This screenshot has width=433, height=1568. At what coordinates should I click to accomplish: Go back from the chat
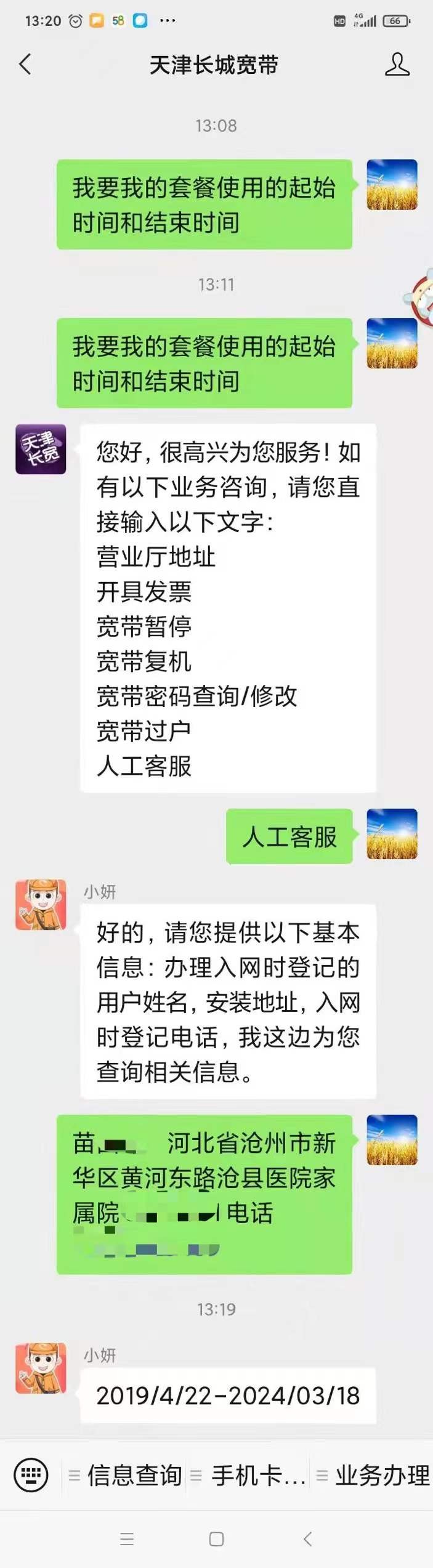(x=25, y=64)
